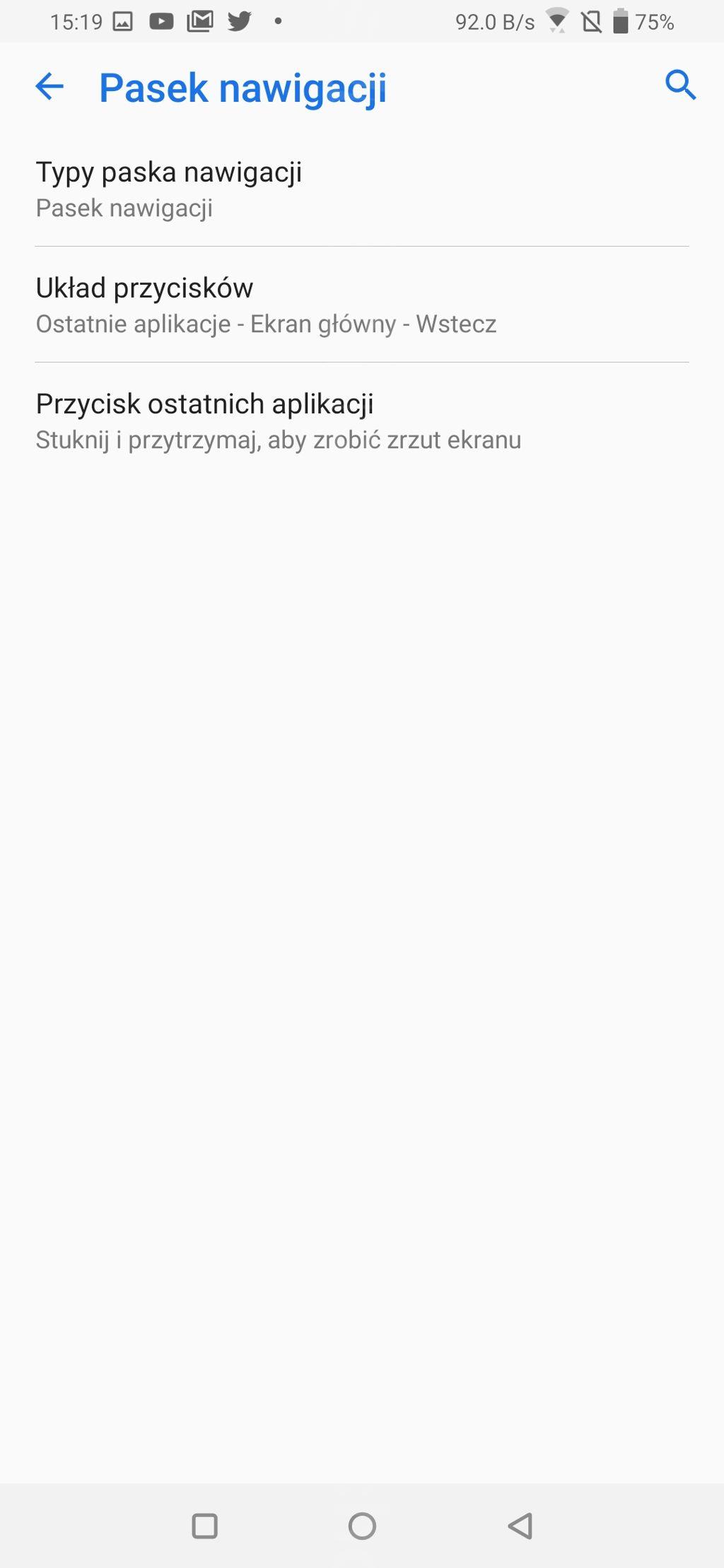
Task: Tap the system home circle button
Action: (362, 1526)
